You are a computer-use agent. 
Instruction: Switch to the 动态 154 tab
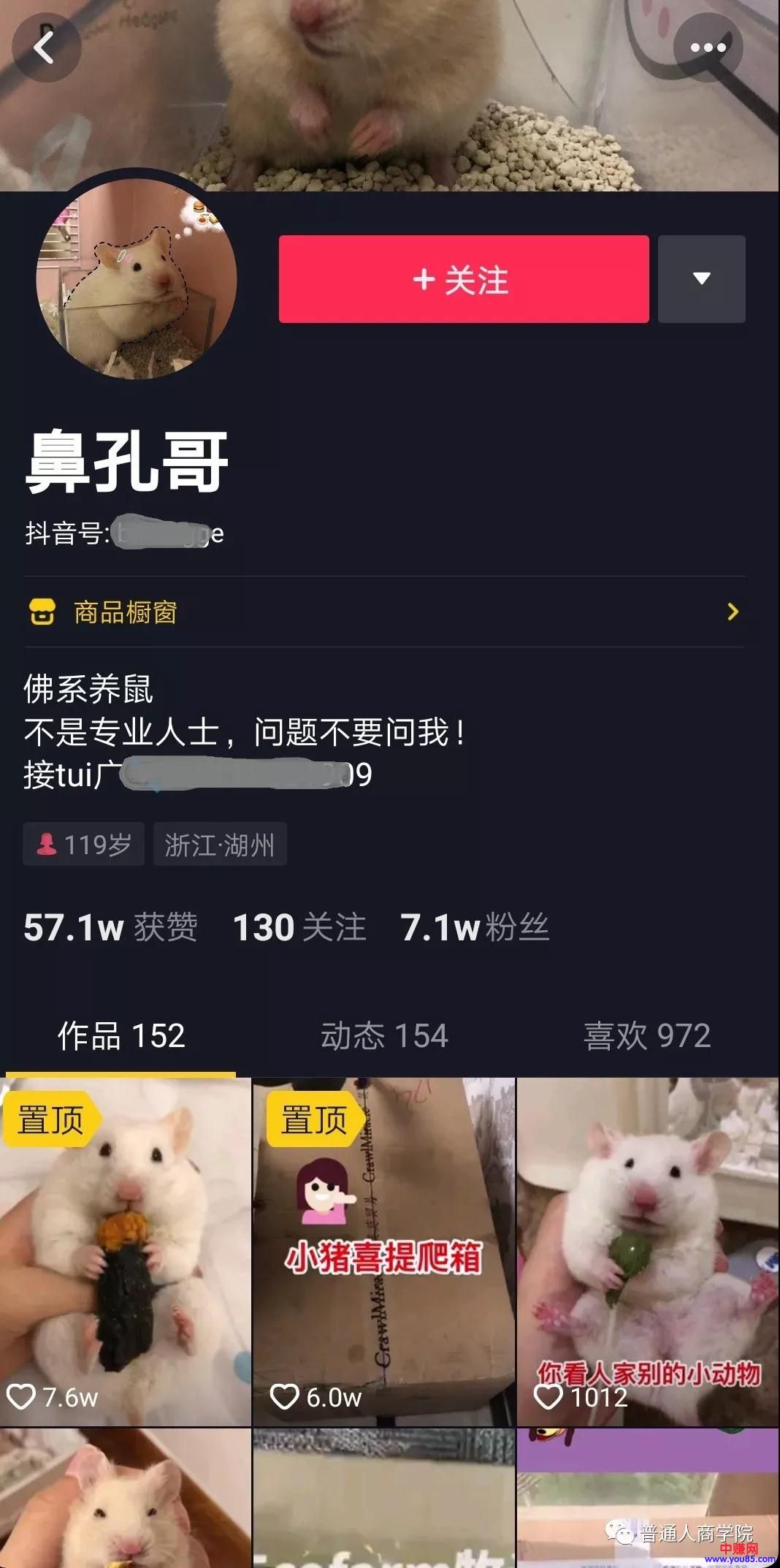pos(384,1036)
